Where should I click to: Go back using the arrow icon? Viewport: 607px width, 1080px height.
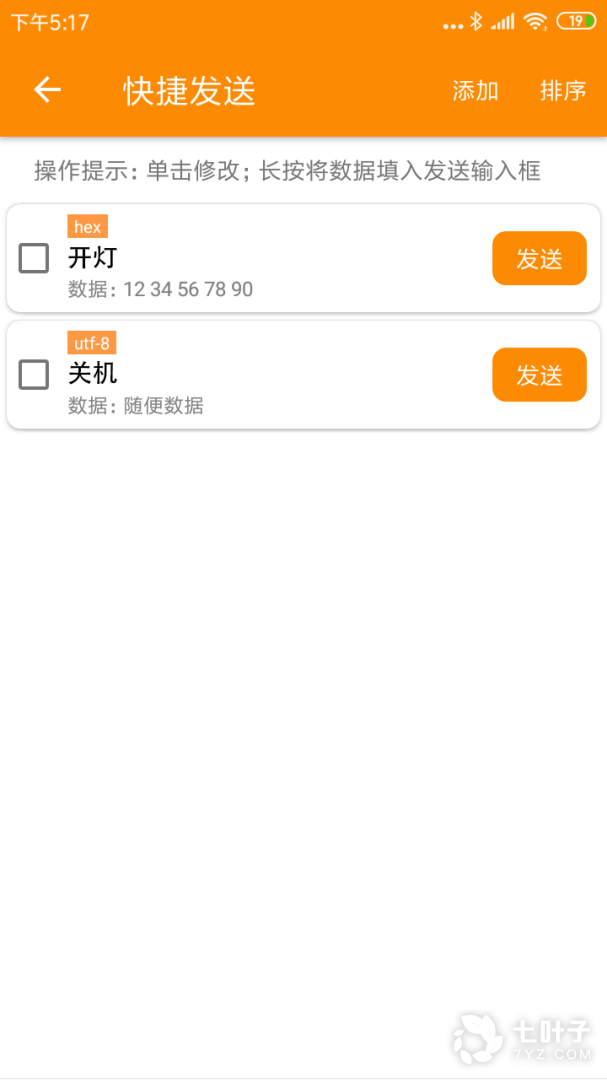point(48,90)
